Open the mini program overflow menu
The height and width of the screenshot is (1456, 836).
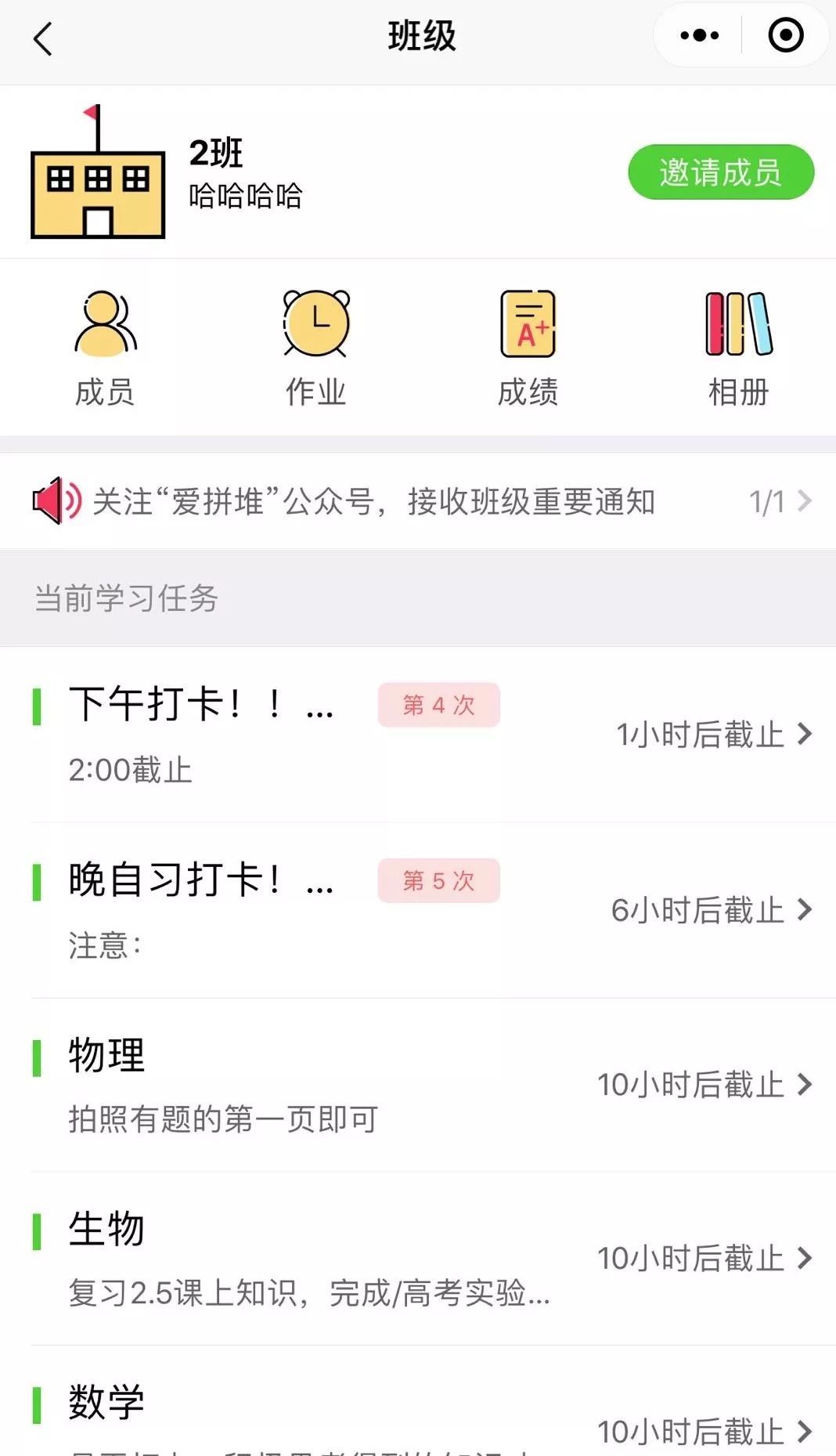(699, 35)
